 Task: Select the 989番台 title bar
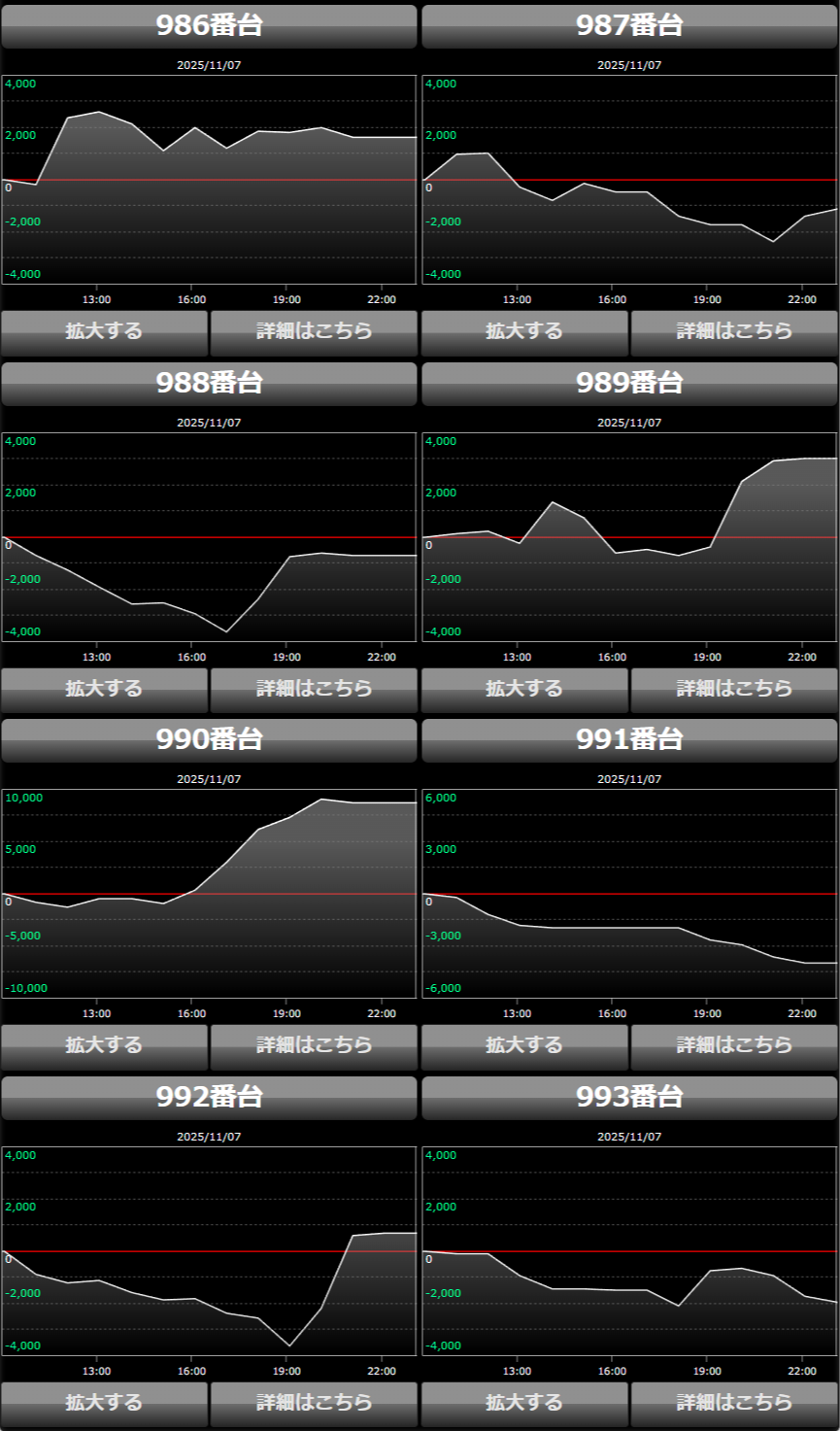[x=629, y=383]
